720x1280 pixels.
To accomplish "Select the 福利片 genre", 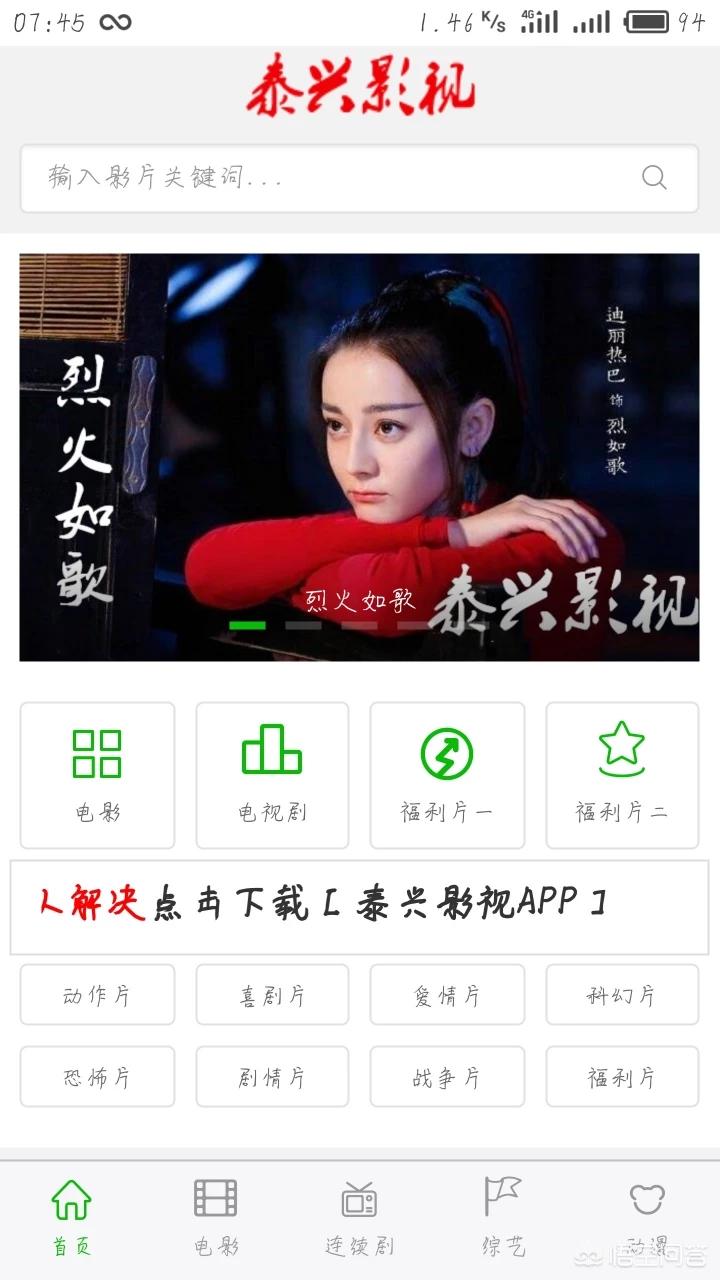I will pos(622,1077).
